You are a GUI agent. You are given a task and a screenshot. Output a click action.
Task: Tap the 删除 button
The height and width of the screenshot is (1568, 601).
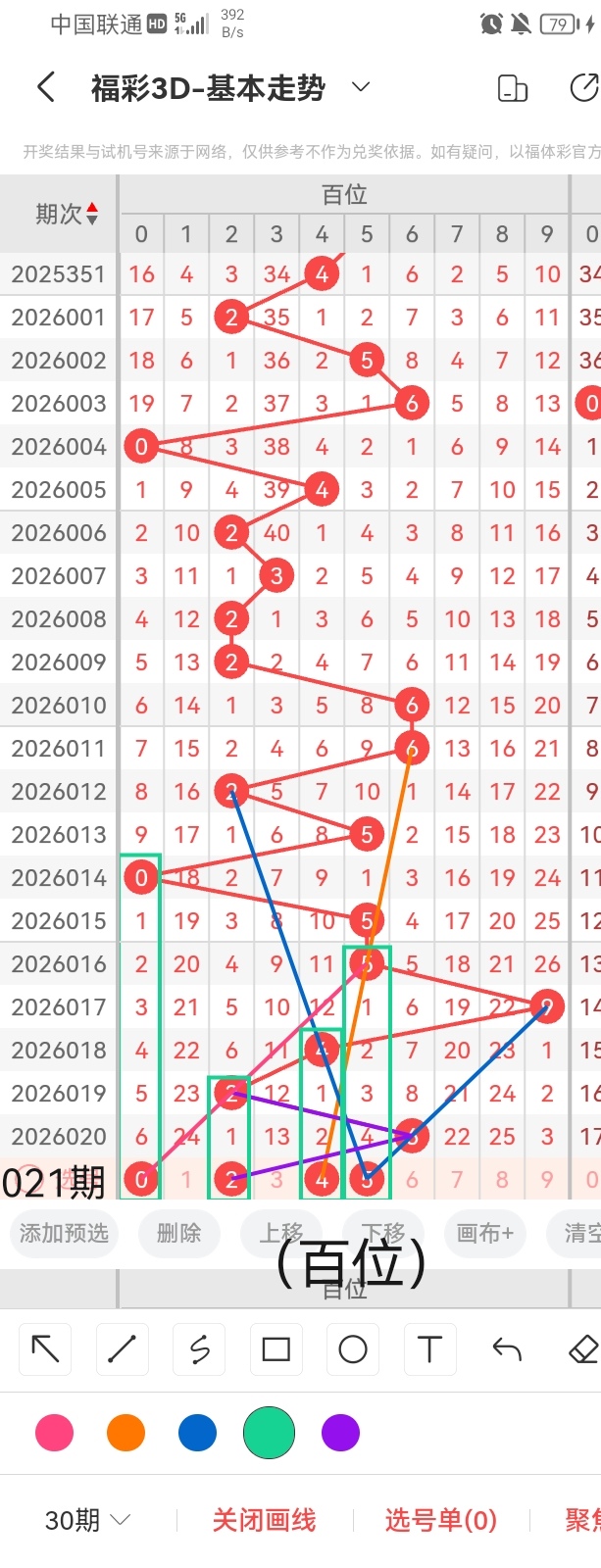pyautogui.click(x=178, y=1233)
